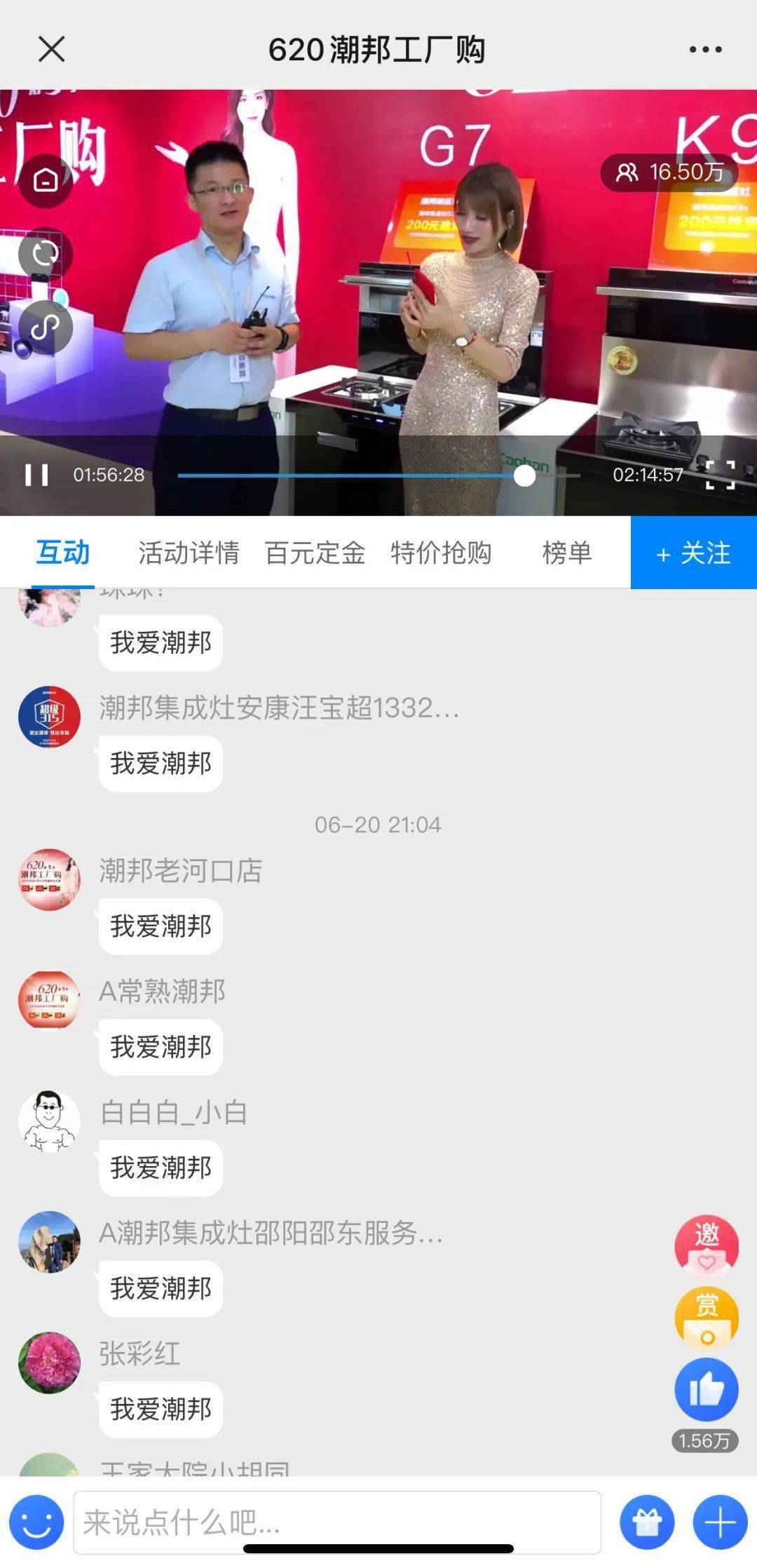Tap the red 邀 invite button
The width and height of the screenshot is (757, 1568).
click(707, 1246)
